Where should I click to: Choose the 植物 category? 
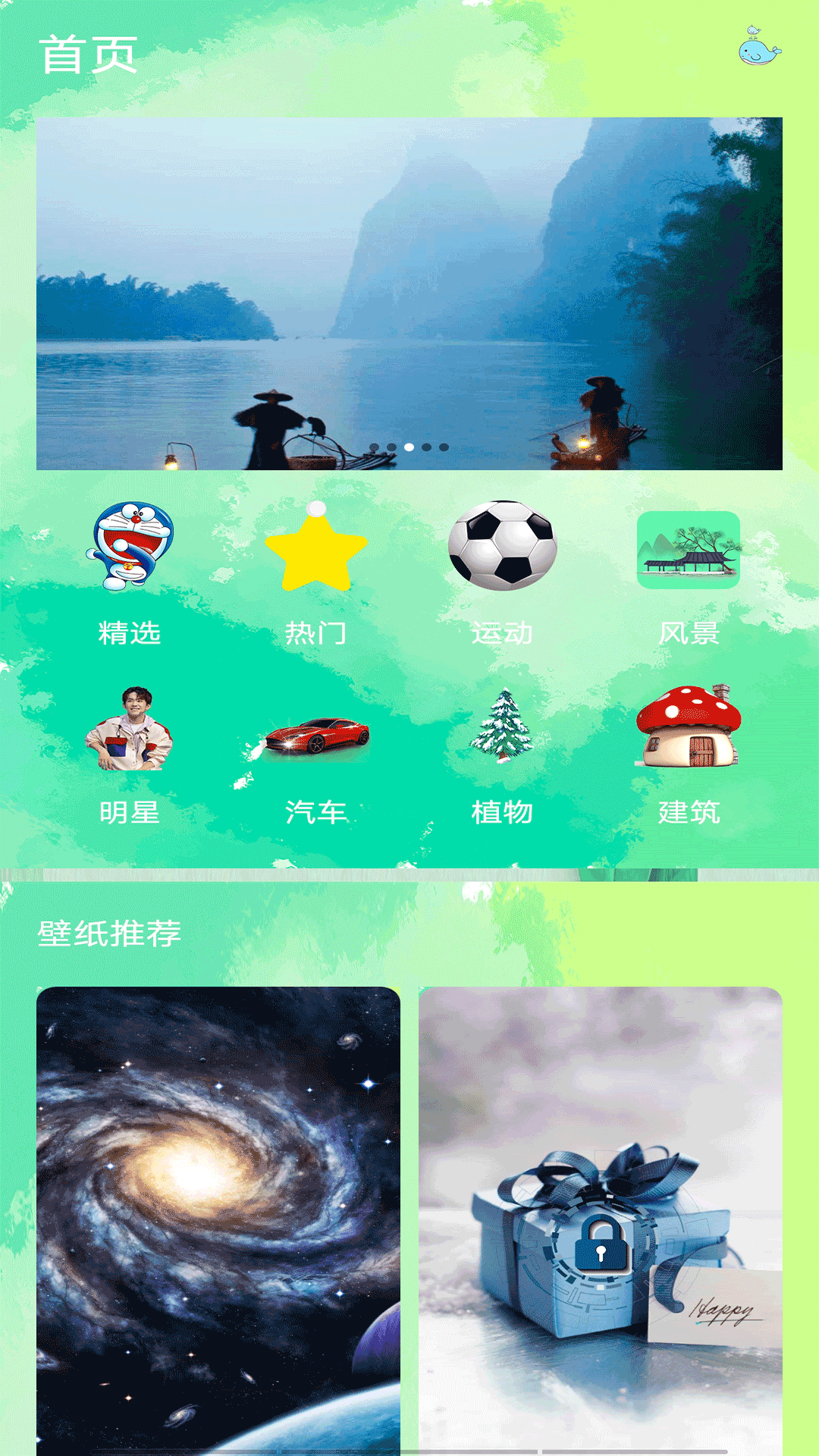pyautogui.click(x=503, y=755)
